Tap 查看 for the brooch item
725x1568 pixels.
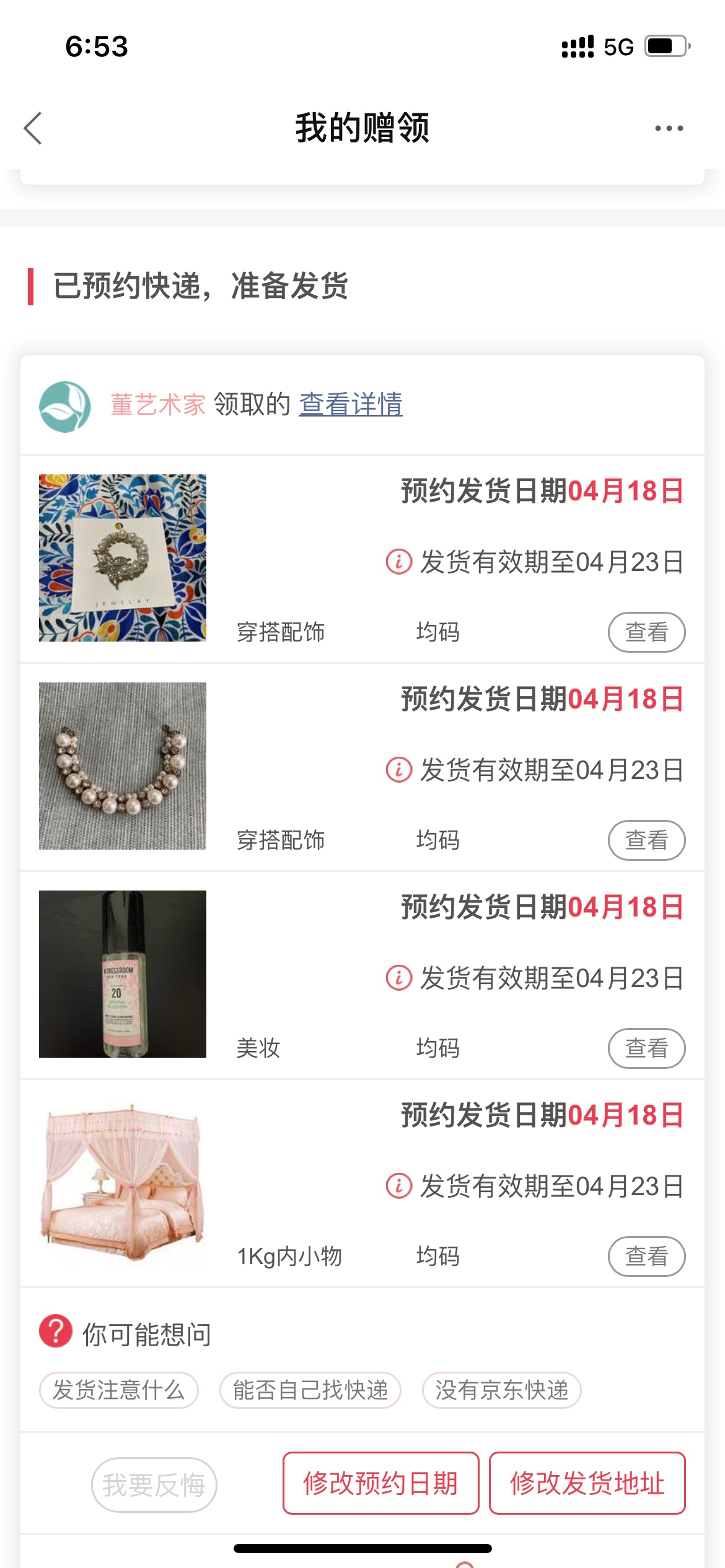[646, 632]
